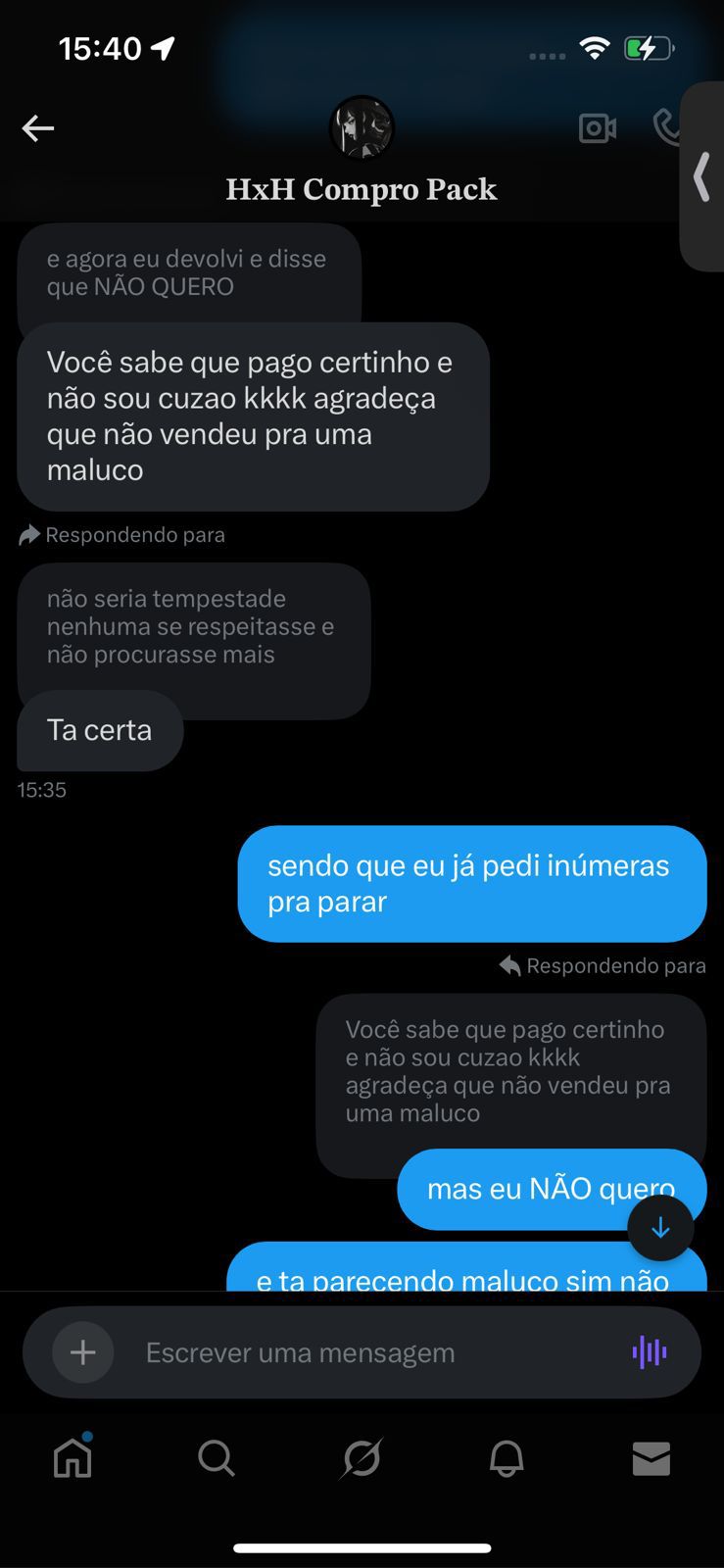The height and width of the screenshot is (1568, 724).
Task: Open the Messages envelope tab
Action: click(651, 1458)
